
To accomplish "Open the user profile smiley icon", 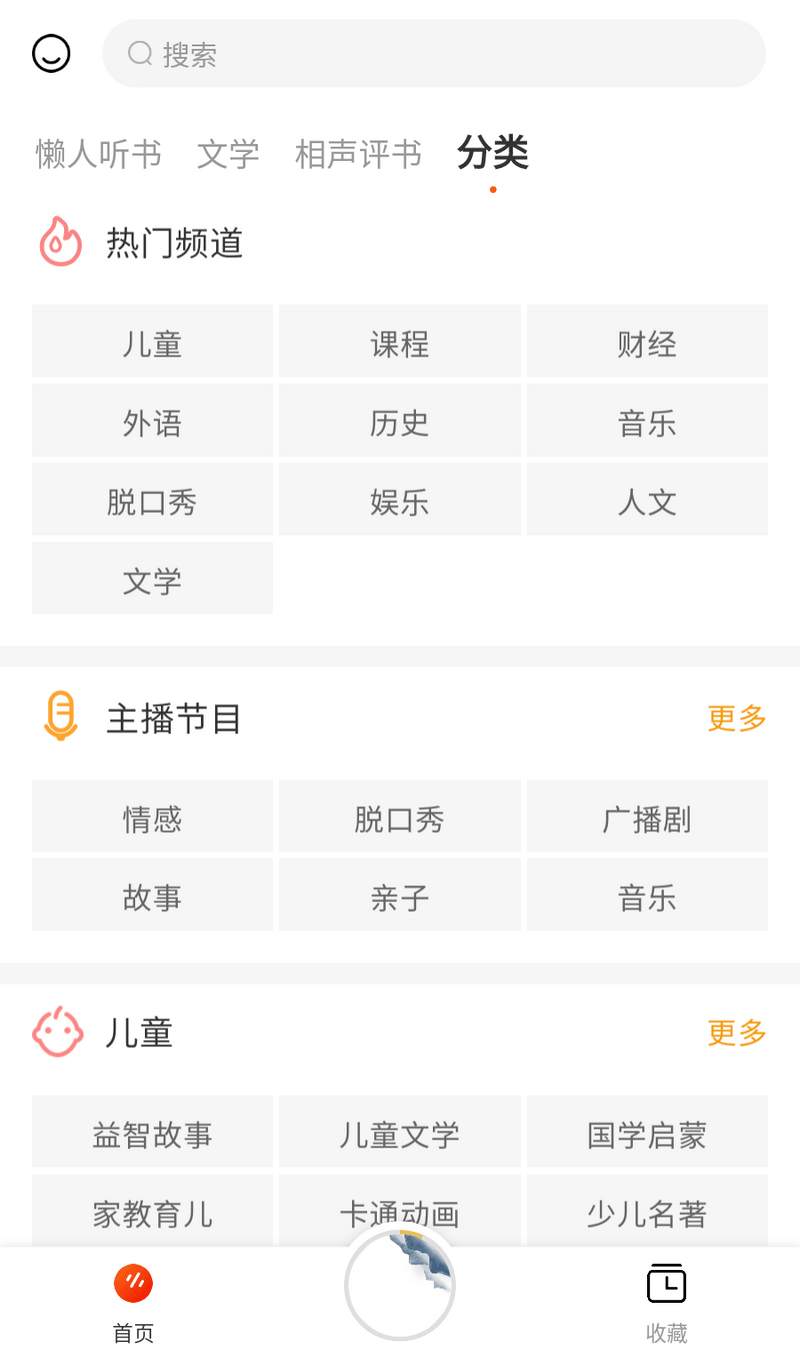I will (x=51, y=53).
